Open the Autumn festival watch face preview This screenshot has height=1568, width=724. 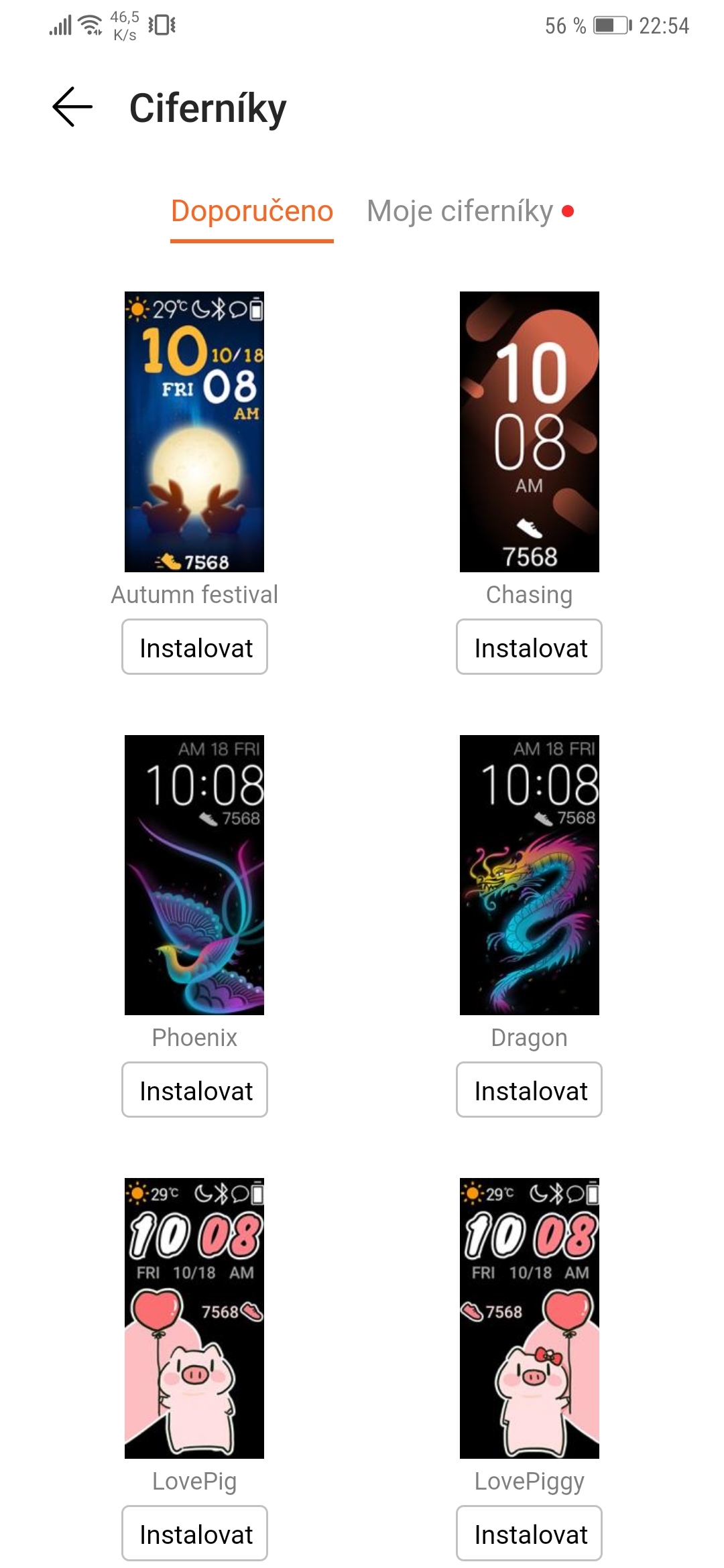[194, 432]
